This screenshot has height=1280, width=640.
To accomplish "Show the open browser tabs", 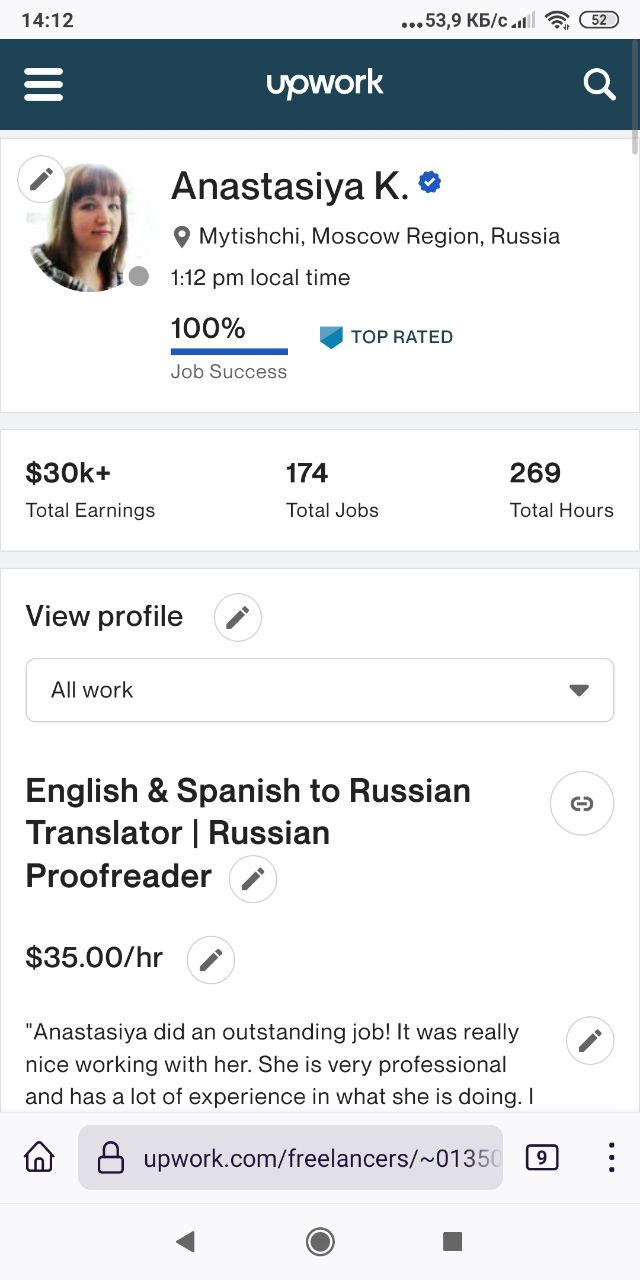I will [x=542, y=1158].
